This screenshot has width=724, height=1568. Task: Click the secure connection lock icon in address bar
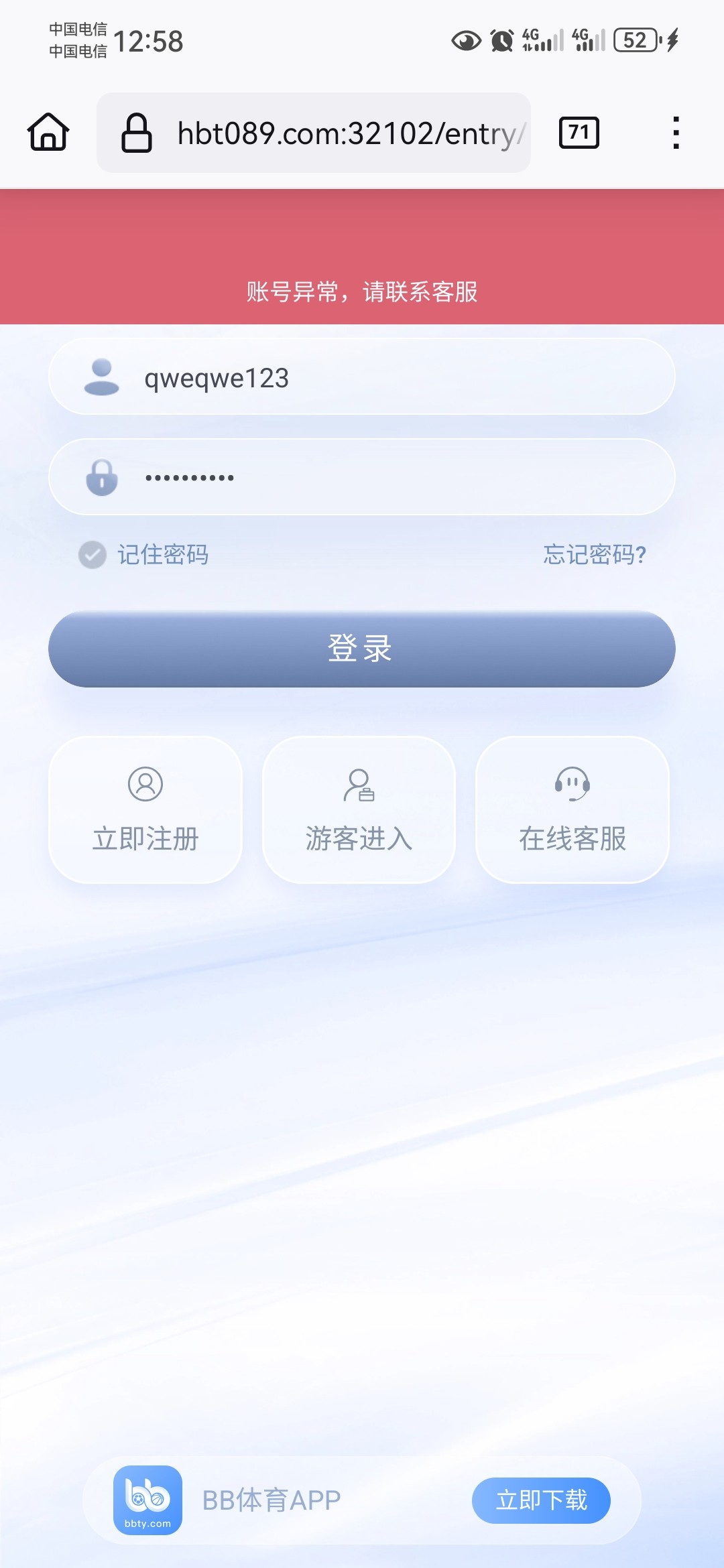137,132
